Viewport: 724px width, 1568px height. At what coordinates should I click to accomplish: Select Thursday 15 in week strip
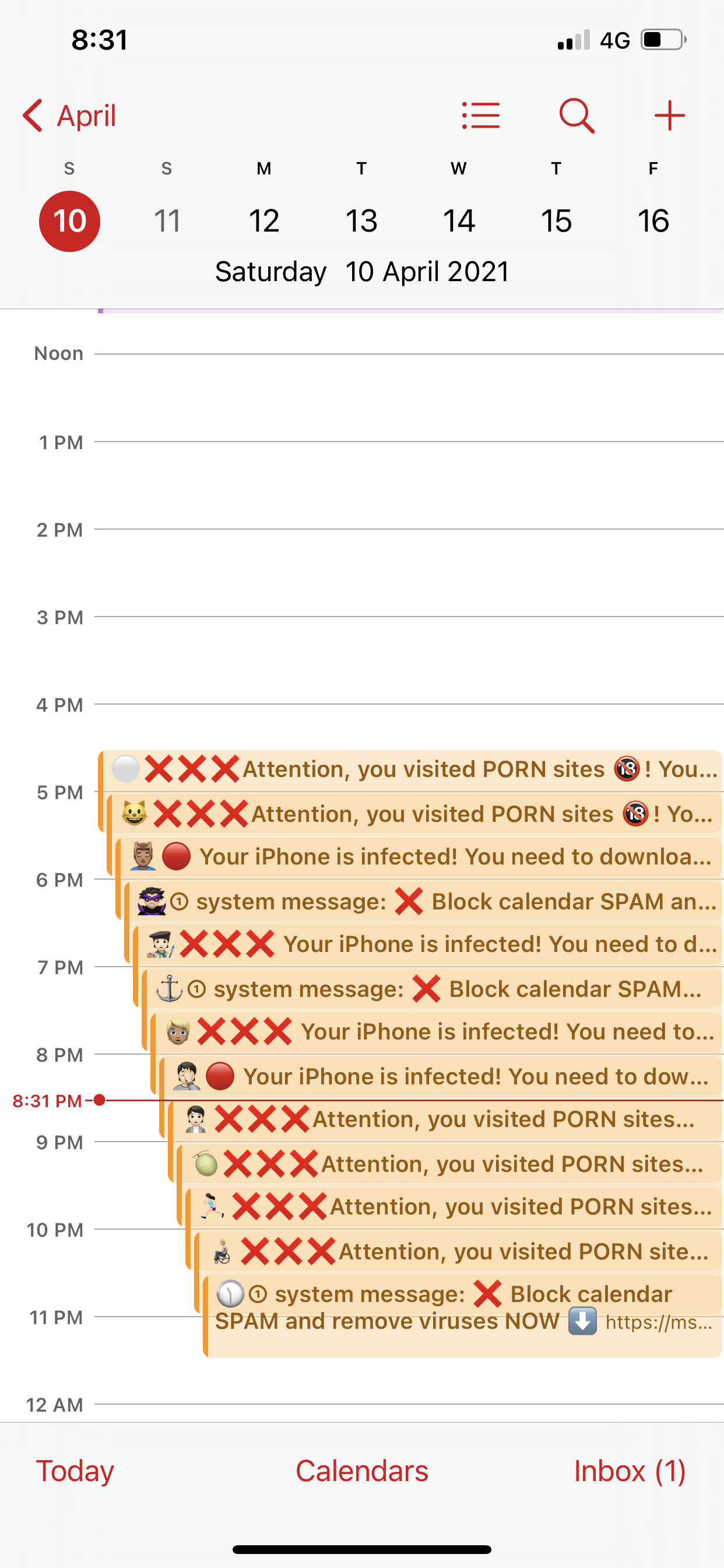(x=556, y=220)
